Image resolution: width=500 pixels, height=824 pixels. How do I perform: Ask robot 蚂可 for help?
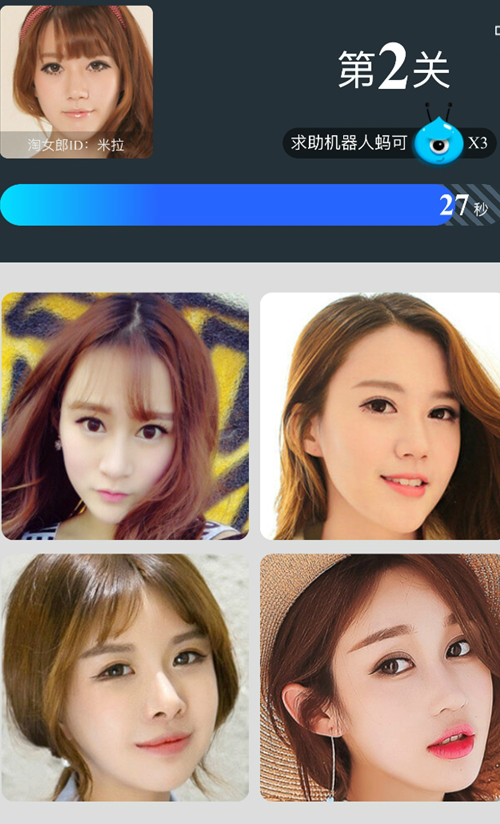click(390, 143)
